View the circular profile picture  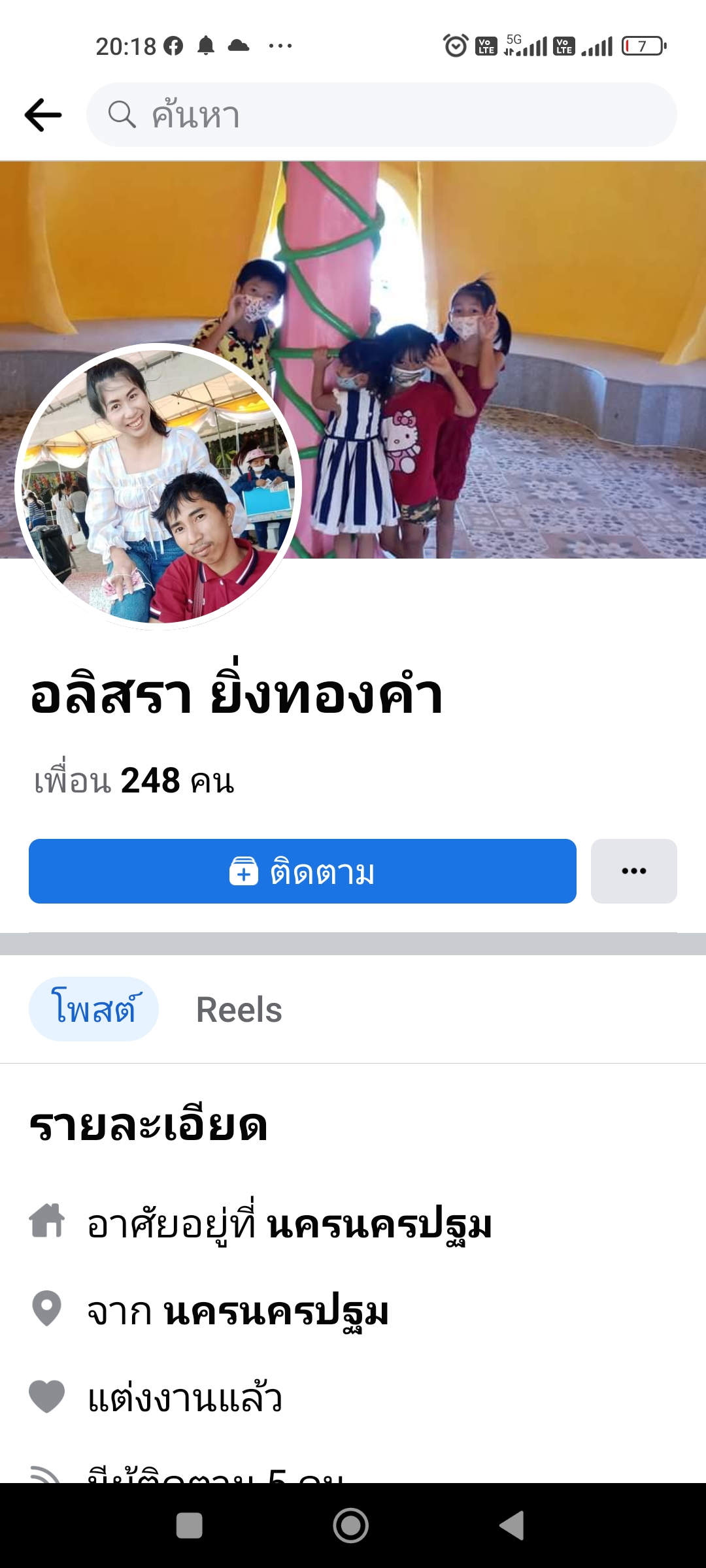158,486
